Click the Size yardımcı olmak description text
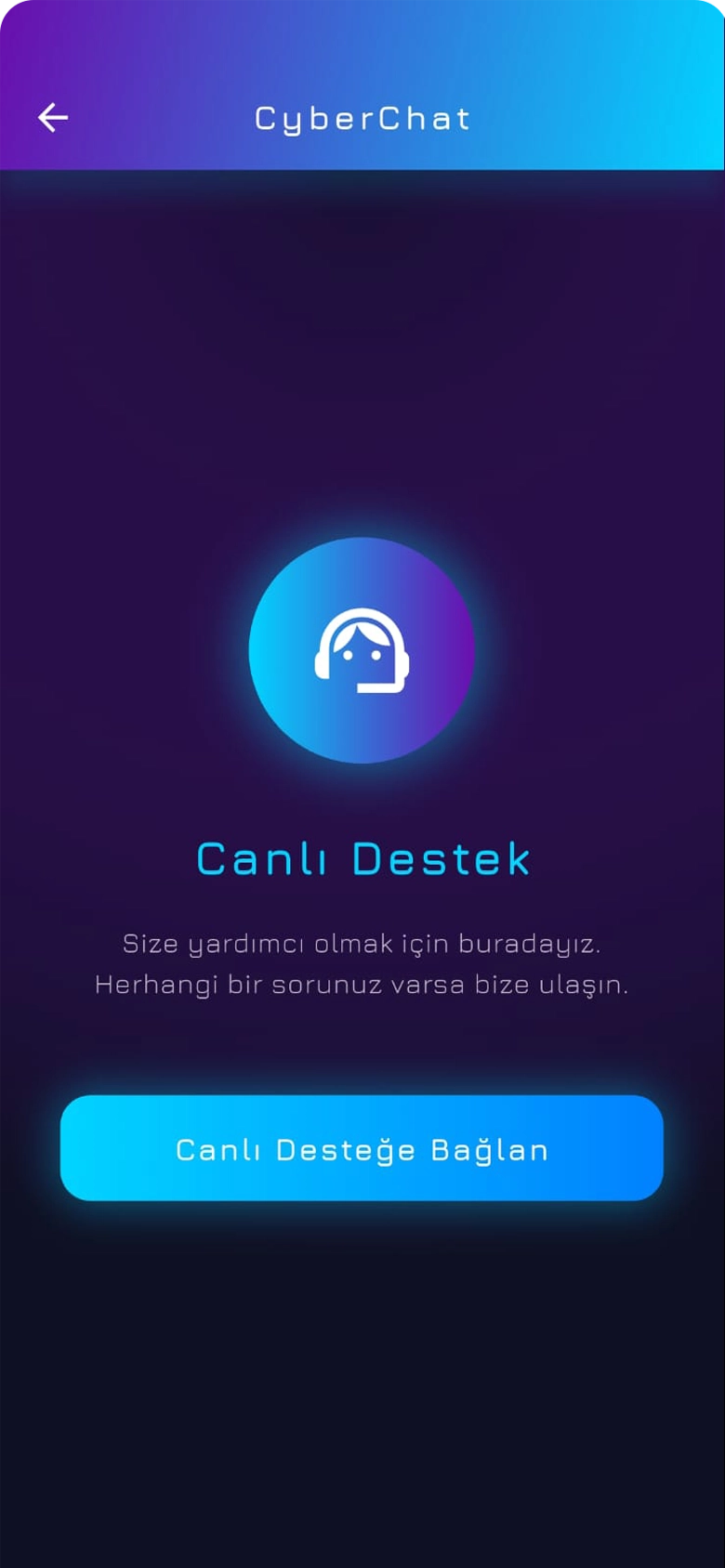 tap(362, 944)
